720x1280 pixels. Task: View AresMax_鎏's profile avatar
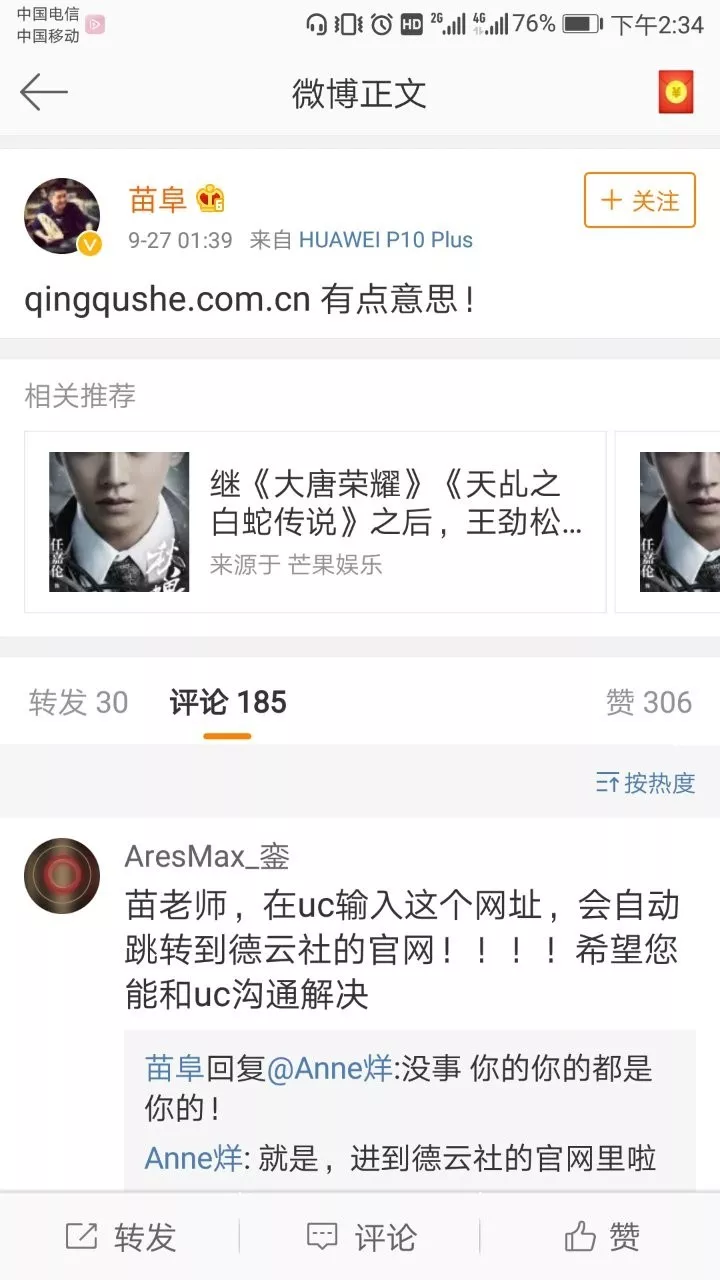point(62,876)
